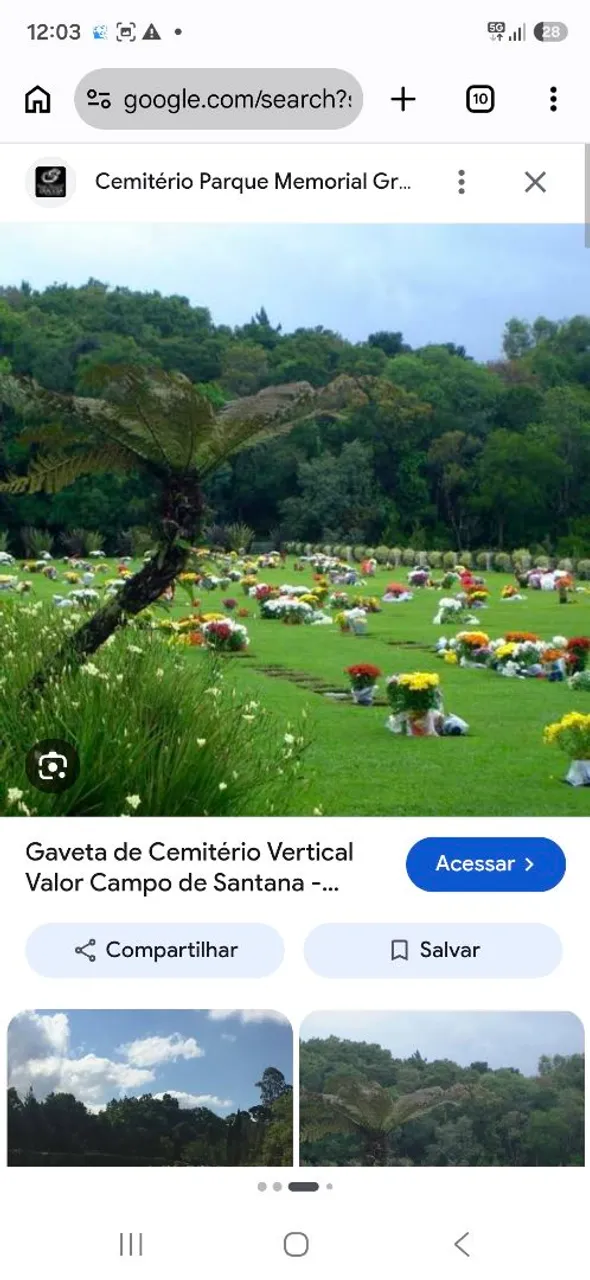Open the image result options menu
590x1280 pixels.
click(461, 182)
